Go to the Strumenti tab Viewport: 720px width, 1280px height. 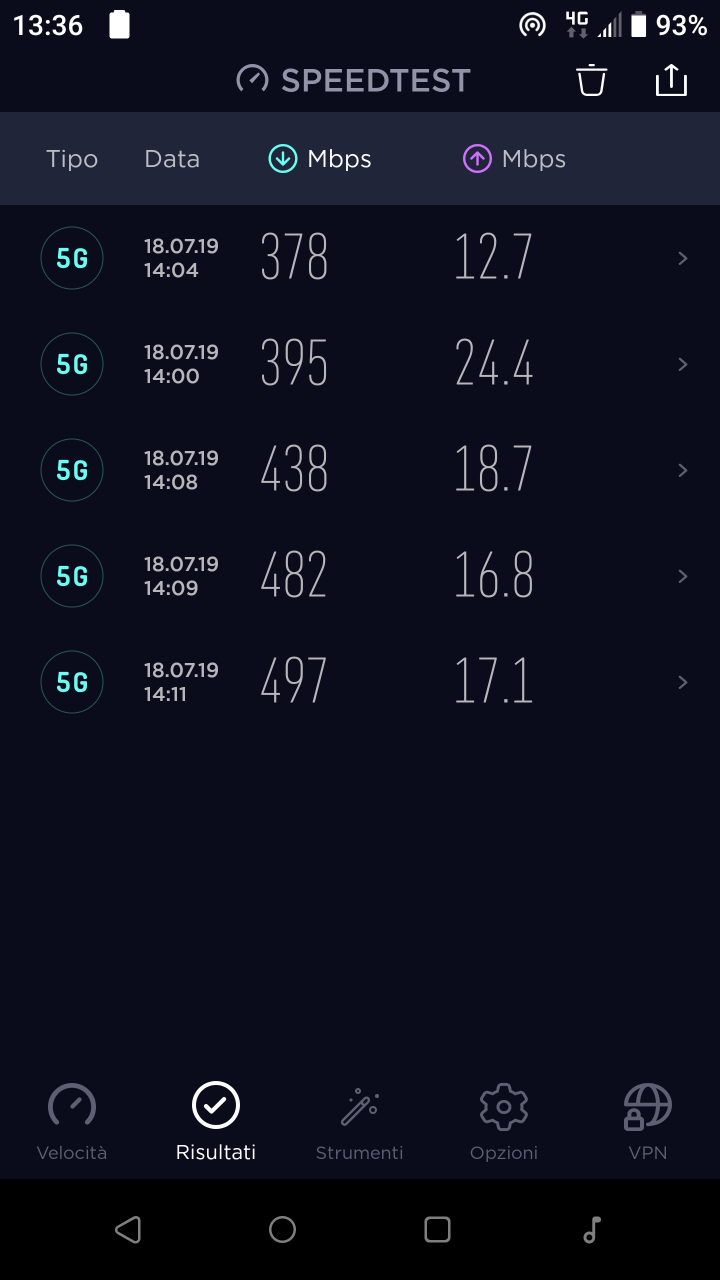[x=360, y=1122]
